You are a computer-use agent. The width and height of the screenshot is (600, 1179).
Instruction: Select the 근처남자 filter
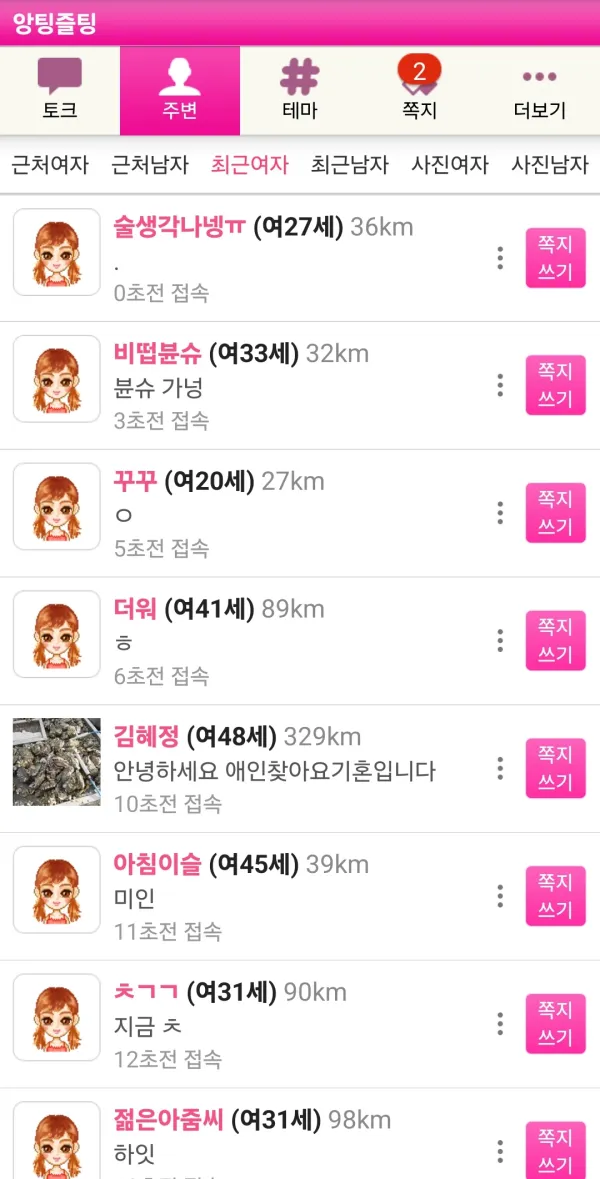pos(150,165)
